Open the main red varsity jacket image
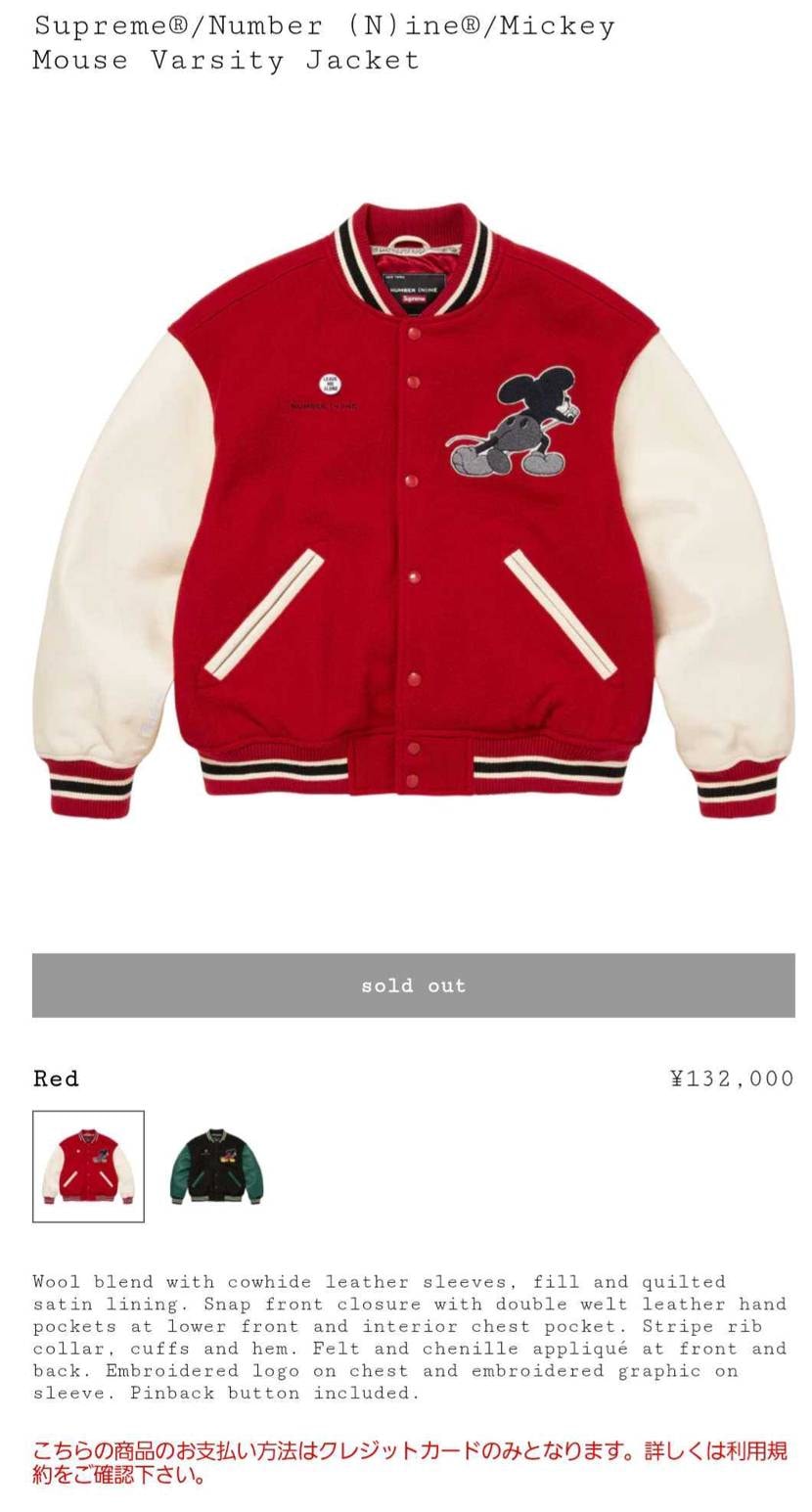Screen dimensions: 812x1512 pyautogui.click(x=413, y=509)
